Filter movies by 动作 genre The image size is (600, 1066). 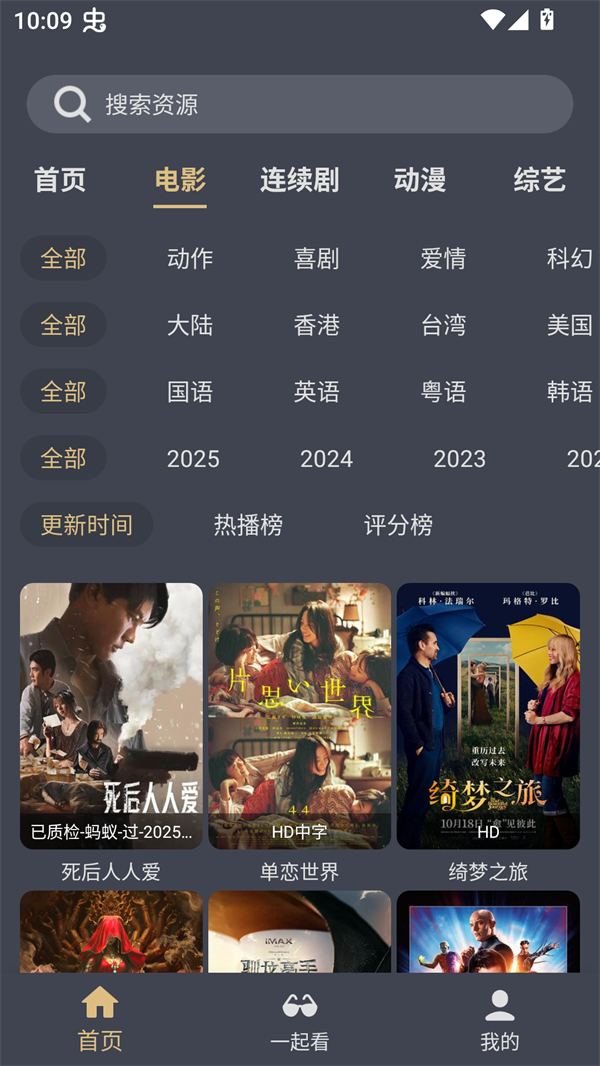pos(190,258)
